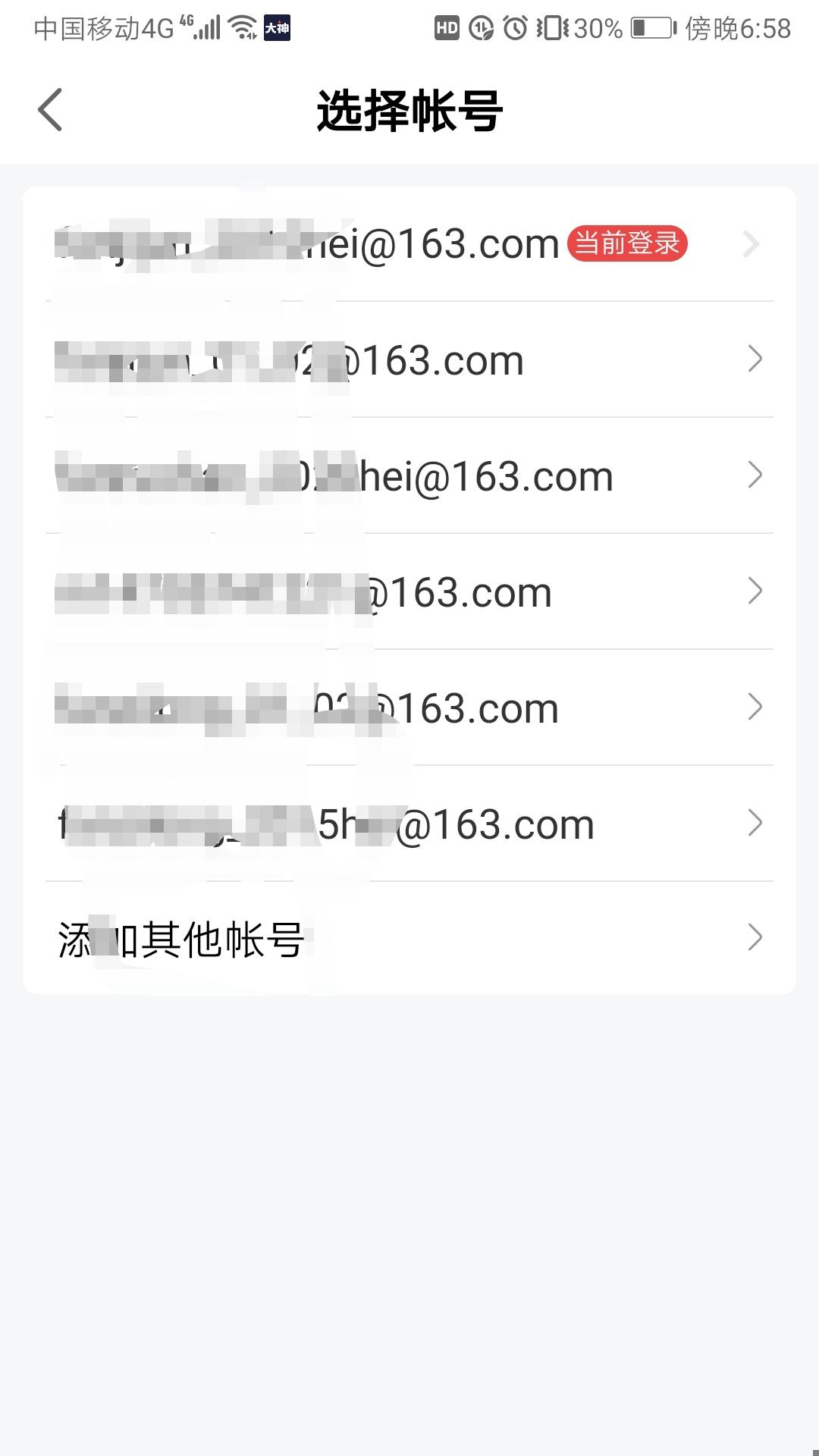Select the hei@163.com account without the login badge
The image size is (819, 1456).
click(x=409, y=475)
